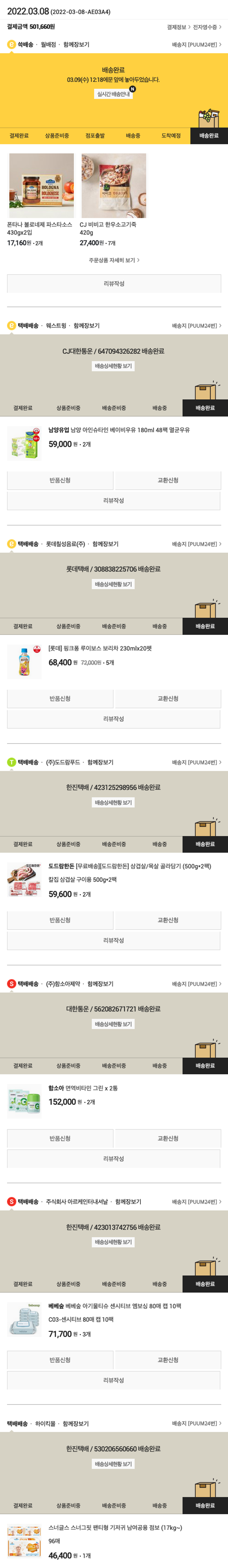
Task: Request 반품신청 for 남양 아인슈타인 베이비우유
Action: pyautogui.click(x=60, y=480)
